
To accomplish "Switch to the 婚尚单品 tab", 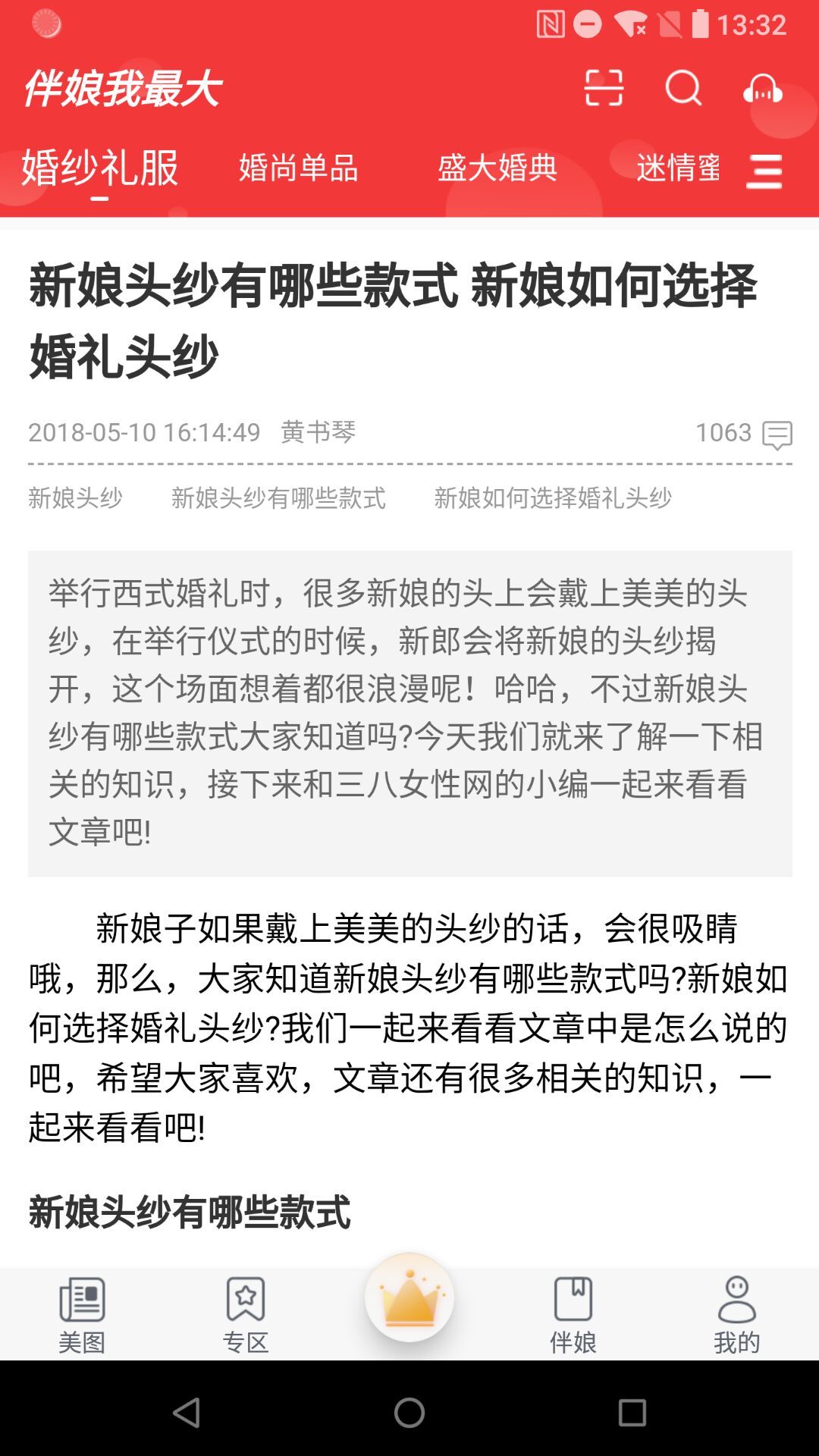I will (299, 168).
